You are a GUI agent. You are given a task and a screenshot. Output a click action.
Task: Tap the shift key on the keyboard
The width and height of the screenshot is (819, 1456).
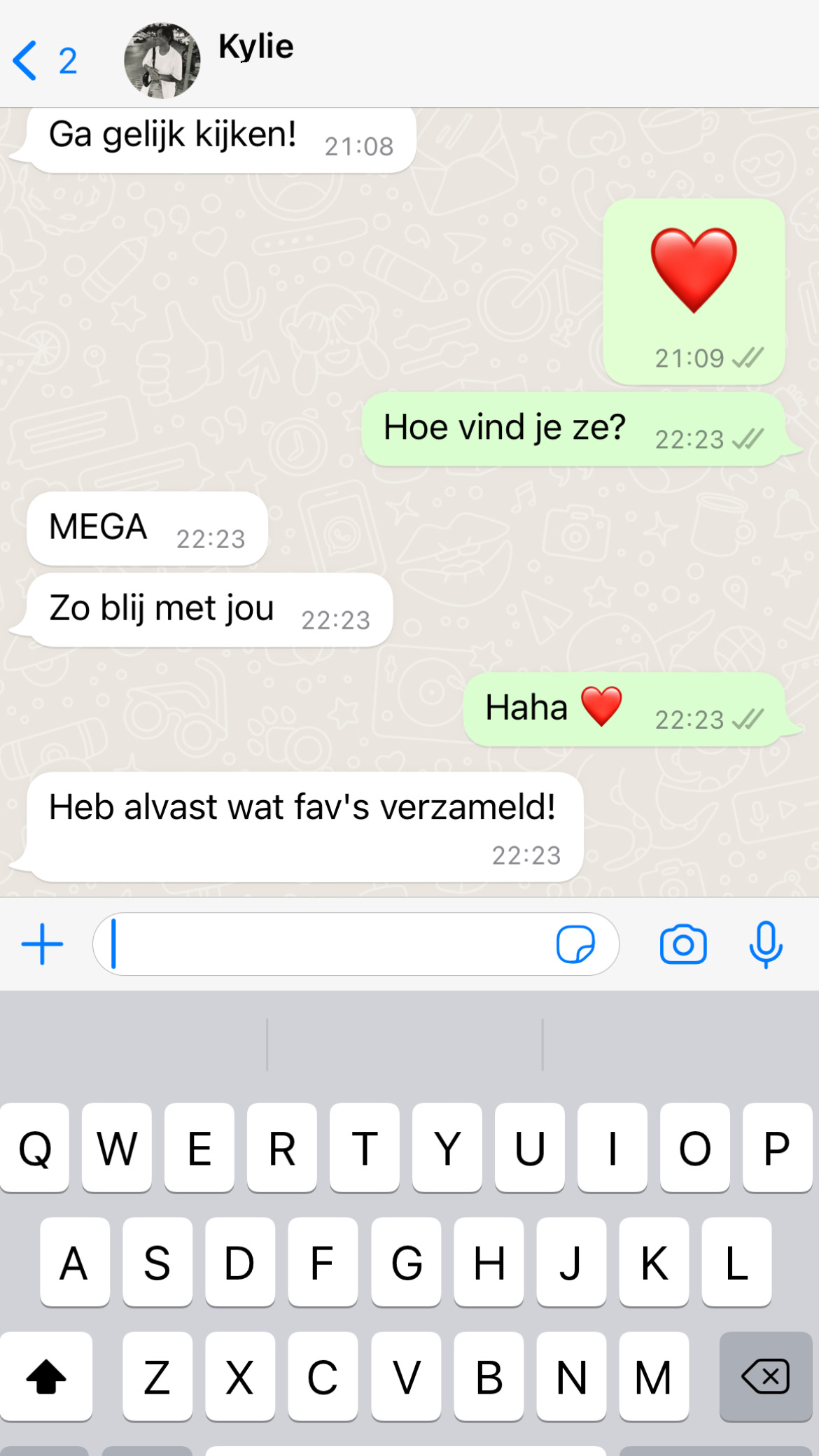pyautogui.click(x=46, y=1376)
